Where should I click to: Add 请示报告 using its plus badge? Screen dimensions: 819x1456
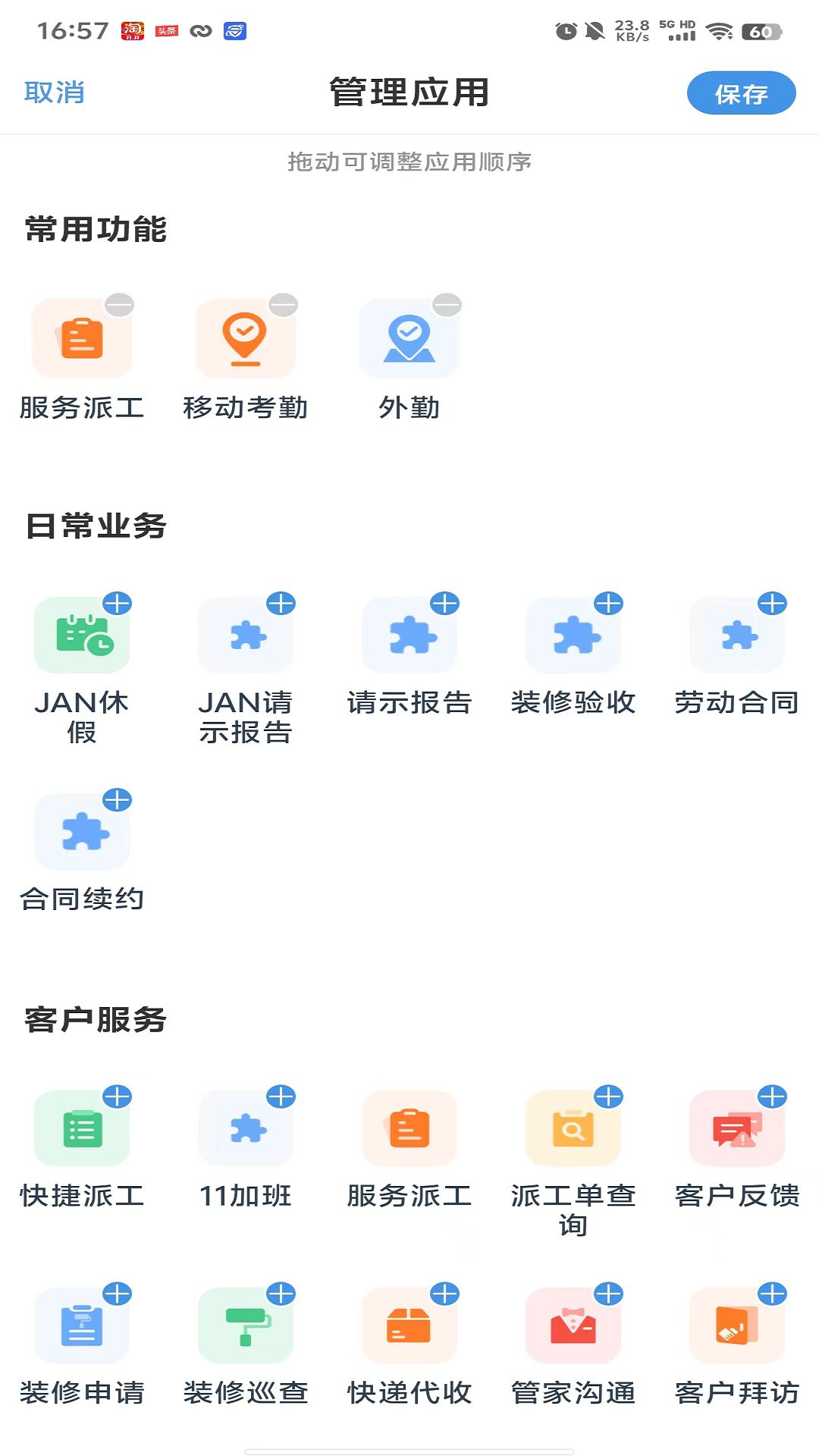tap(445, 603)
